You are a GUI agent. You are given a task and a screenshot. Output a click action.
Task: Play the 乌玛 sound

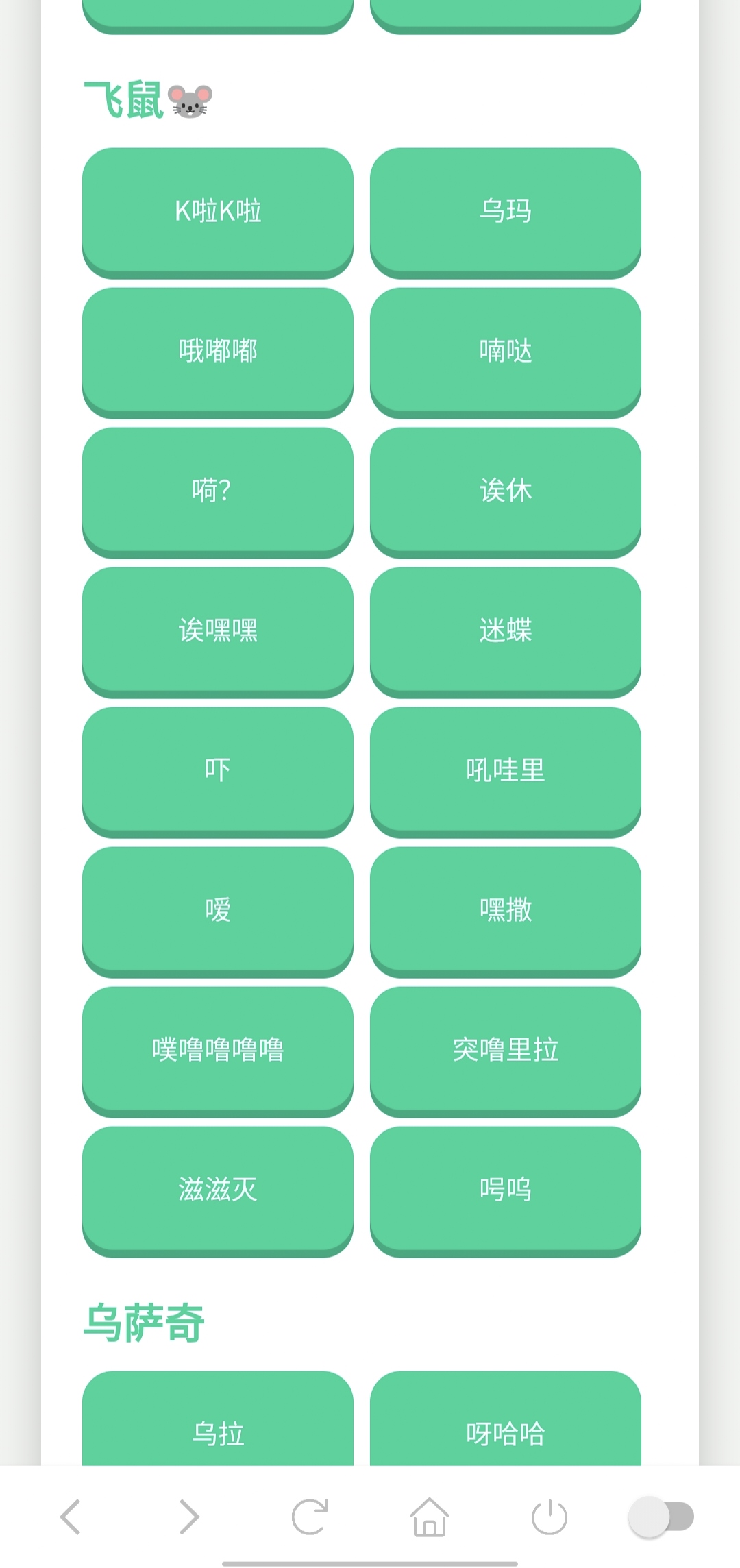505,210
